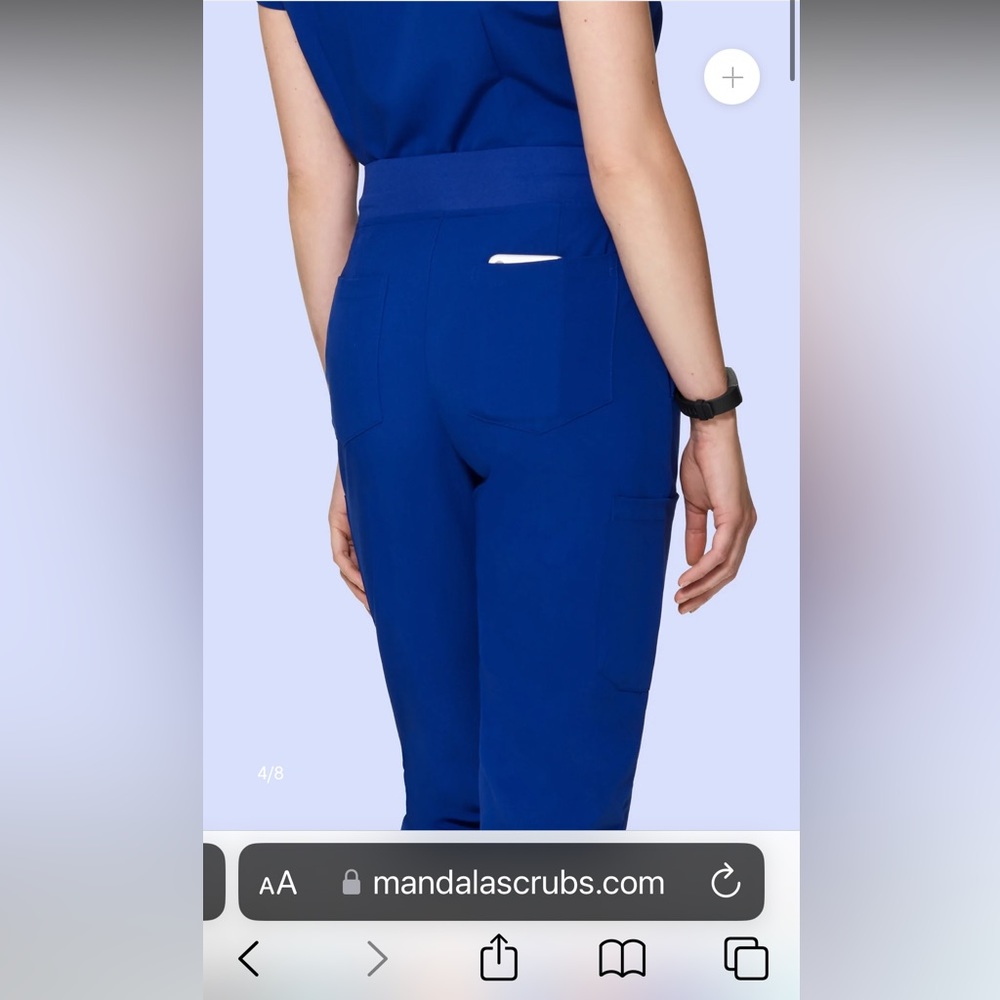This screenshot has height=1000, width=1000.
Task: Open the share sheet
Action: [499, 959]
